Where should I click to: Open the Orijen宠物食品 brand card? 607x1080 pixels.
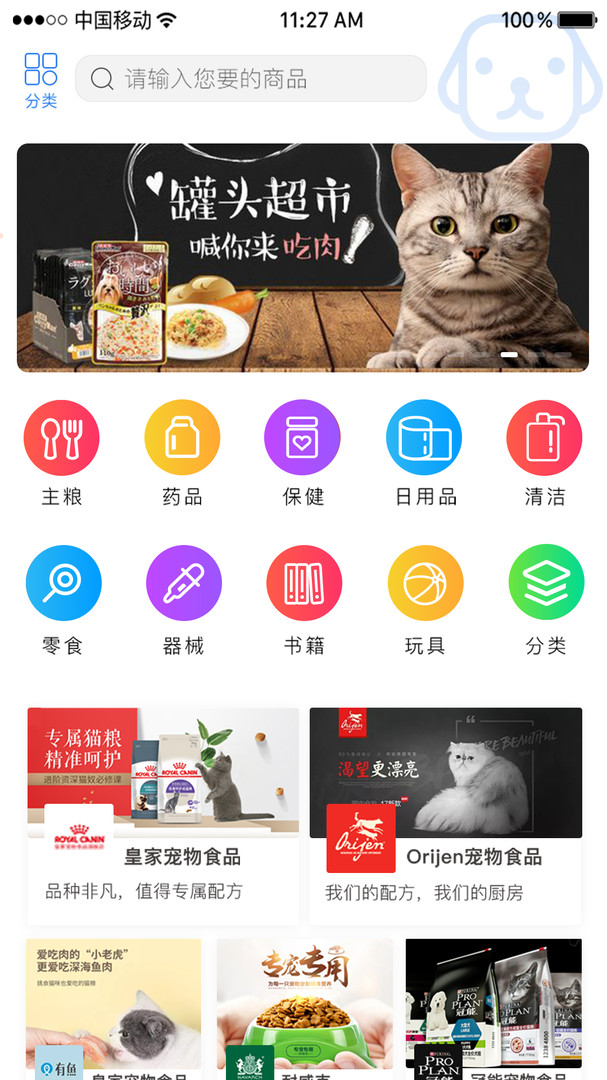(x=445, y=815)
